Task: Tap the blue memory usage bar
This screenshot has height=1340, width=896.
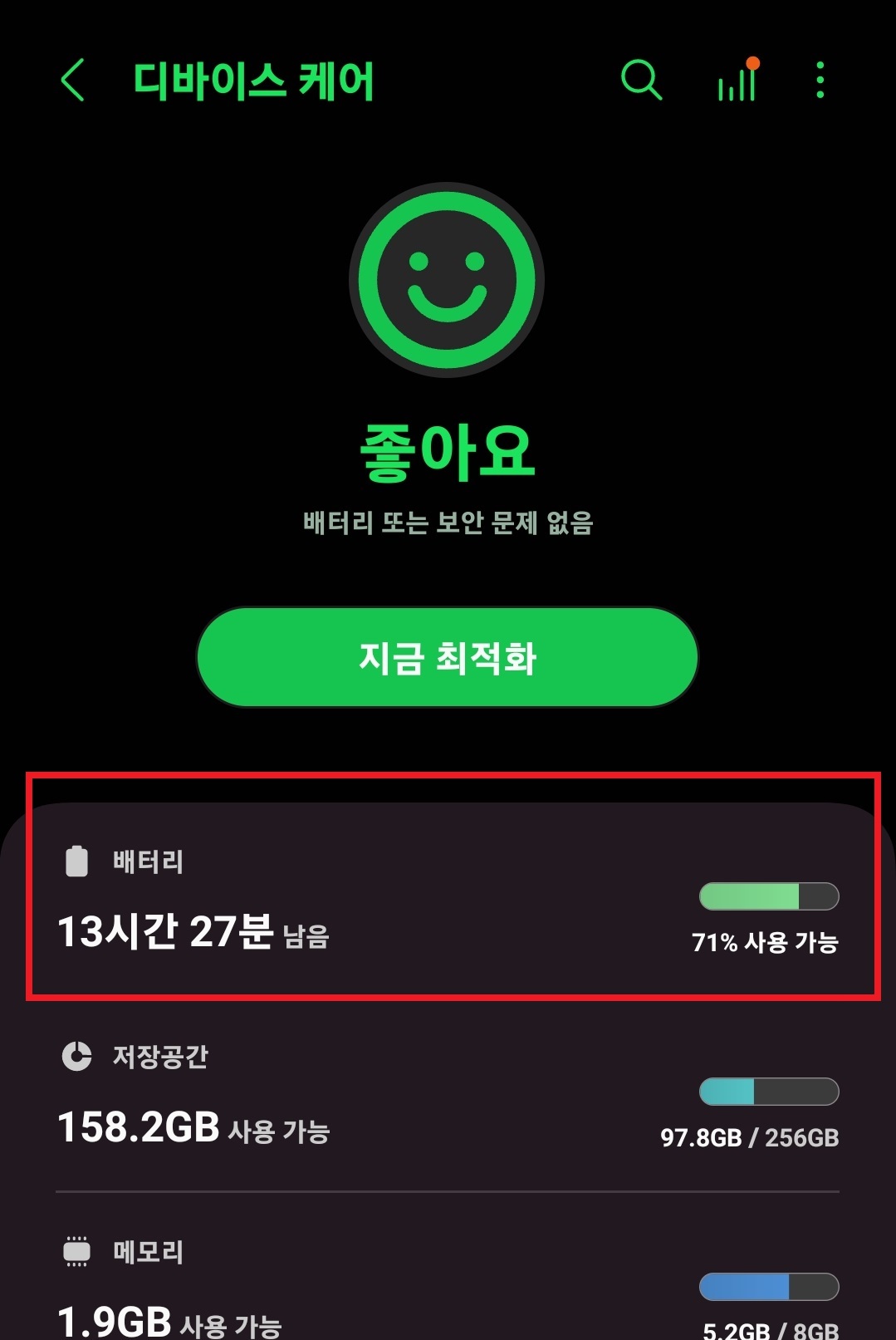Action: [768, 1287]
